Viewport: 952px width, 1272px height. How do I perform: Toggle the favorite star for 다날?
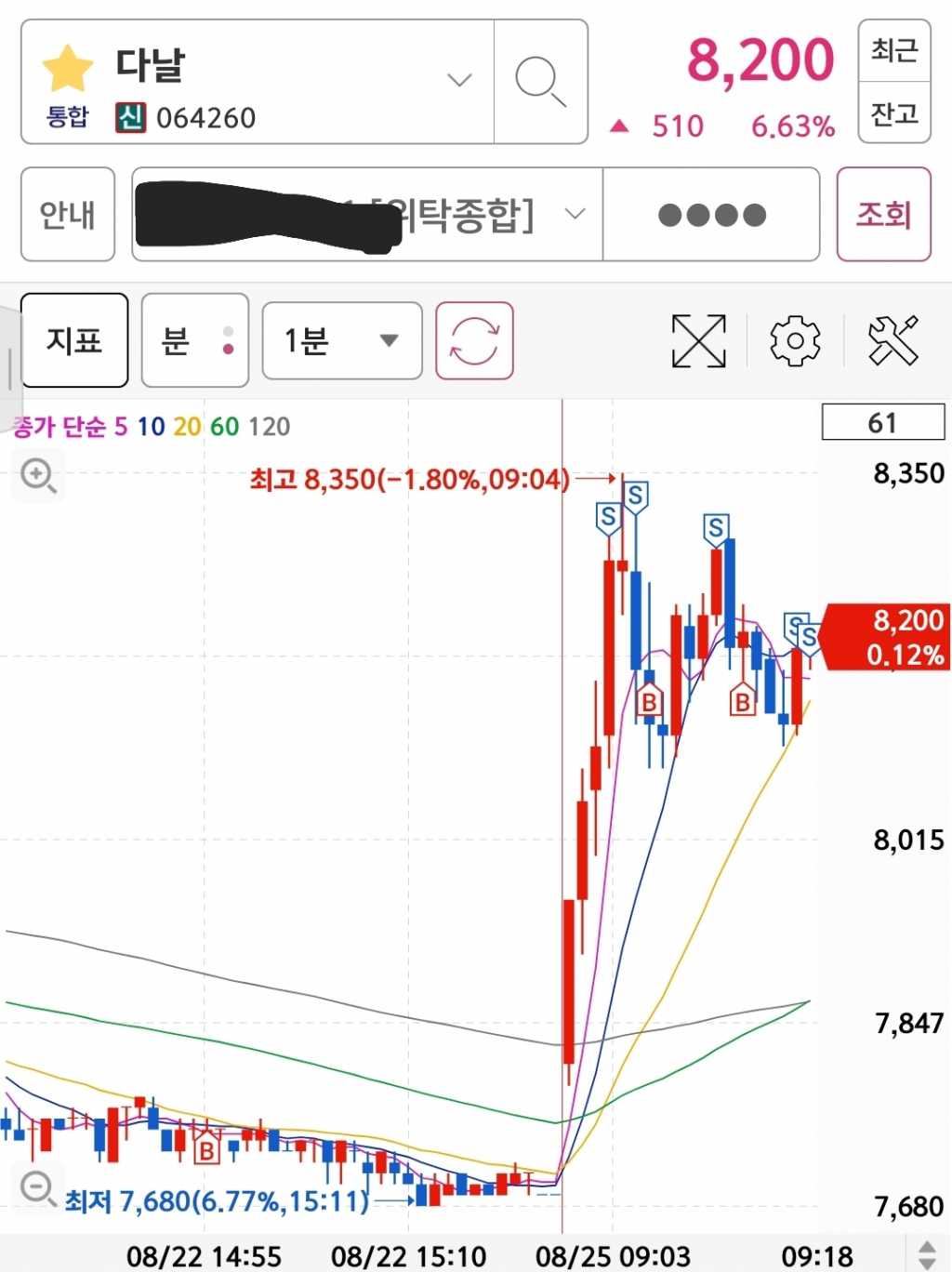(68, 69)
